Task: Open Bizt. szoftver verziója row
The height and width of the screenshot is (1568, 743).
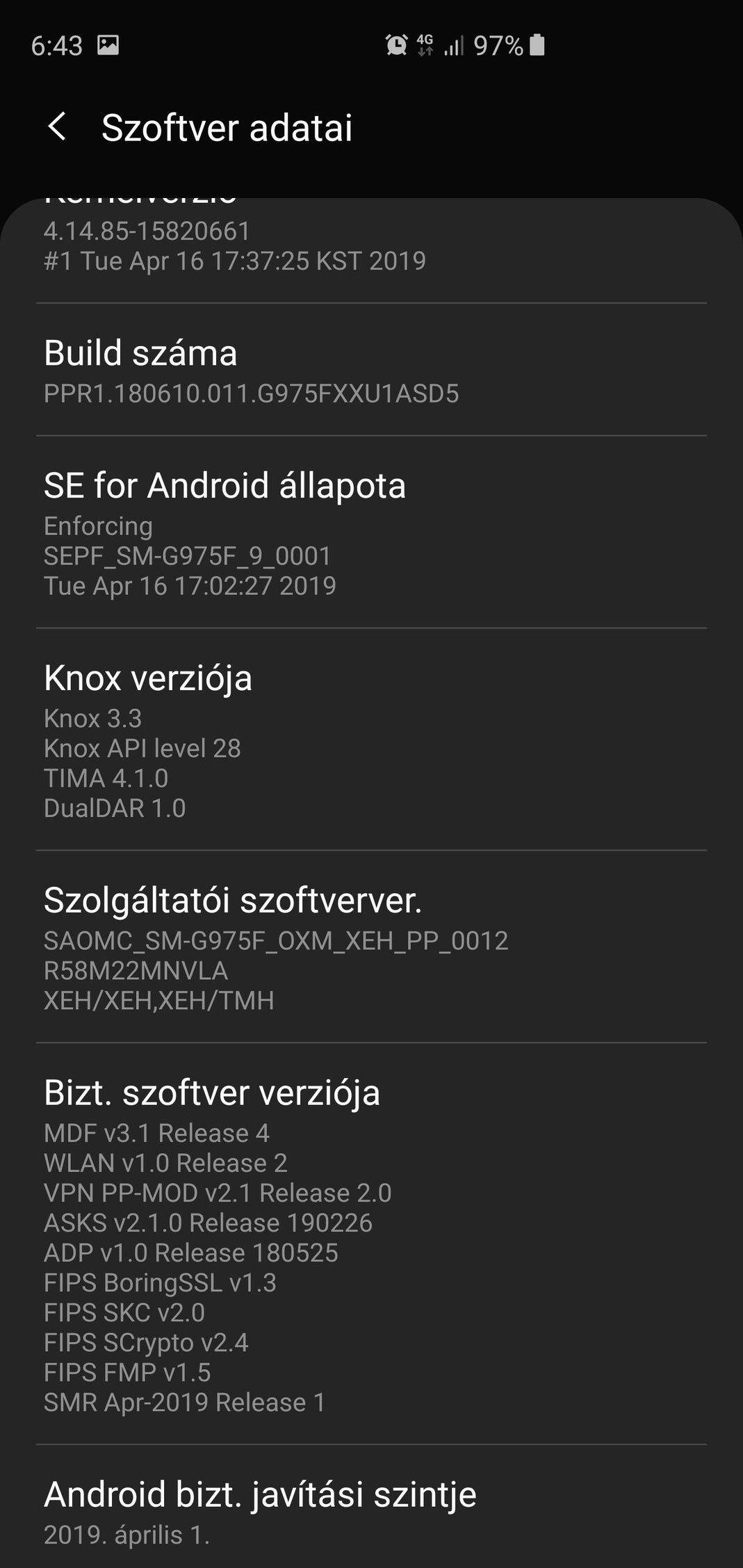Action: point(371,1243)
